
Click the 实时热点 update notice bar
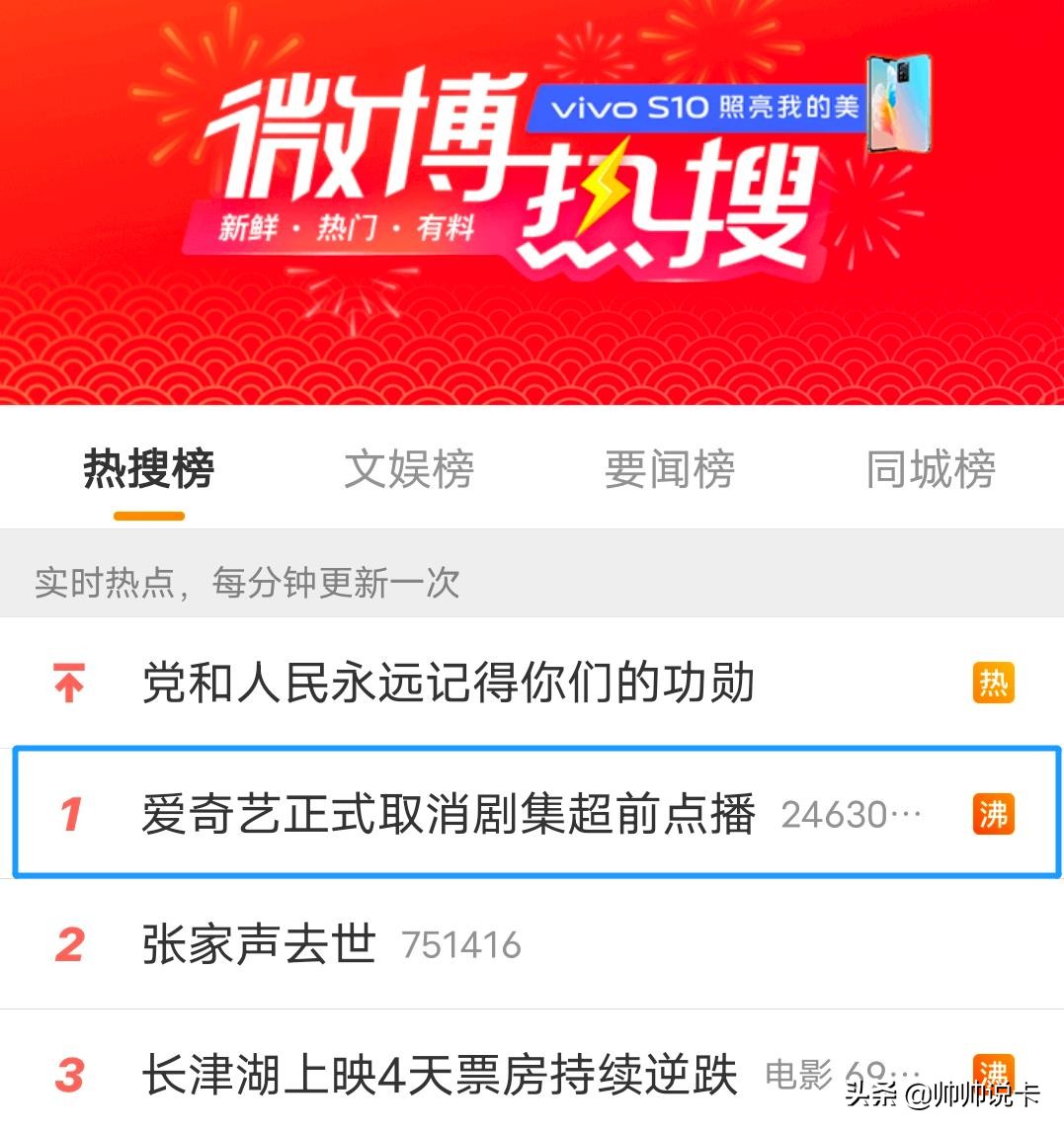(x=245, y=584)
